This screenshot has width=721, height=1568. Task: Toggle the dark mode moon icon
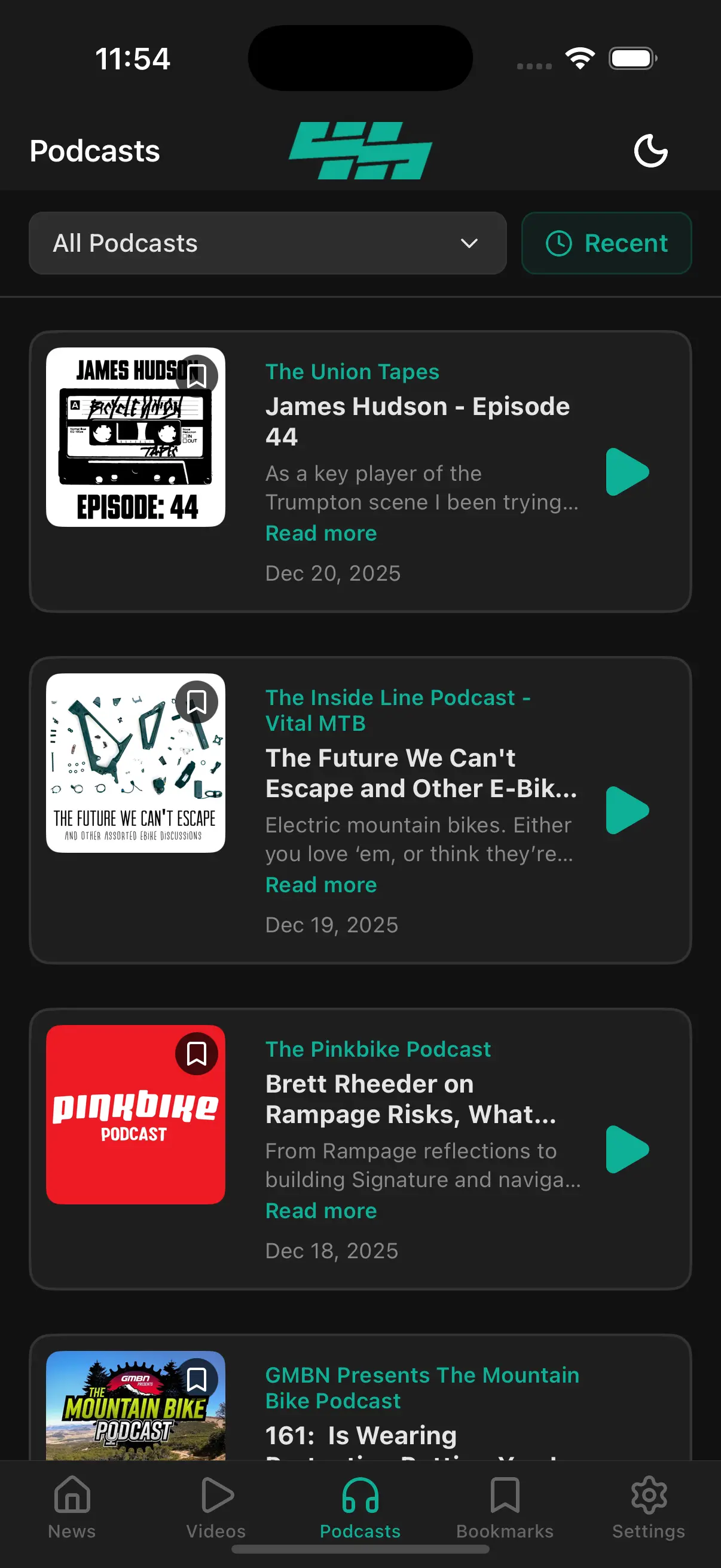tap(650, 150)
